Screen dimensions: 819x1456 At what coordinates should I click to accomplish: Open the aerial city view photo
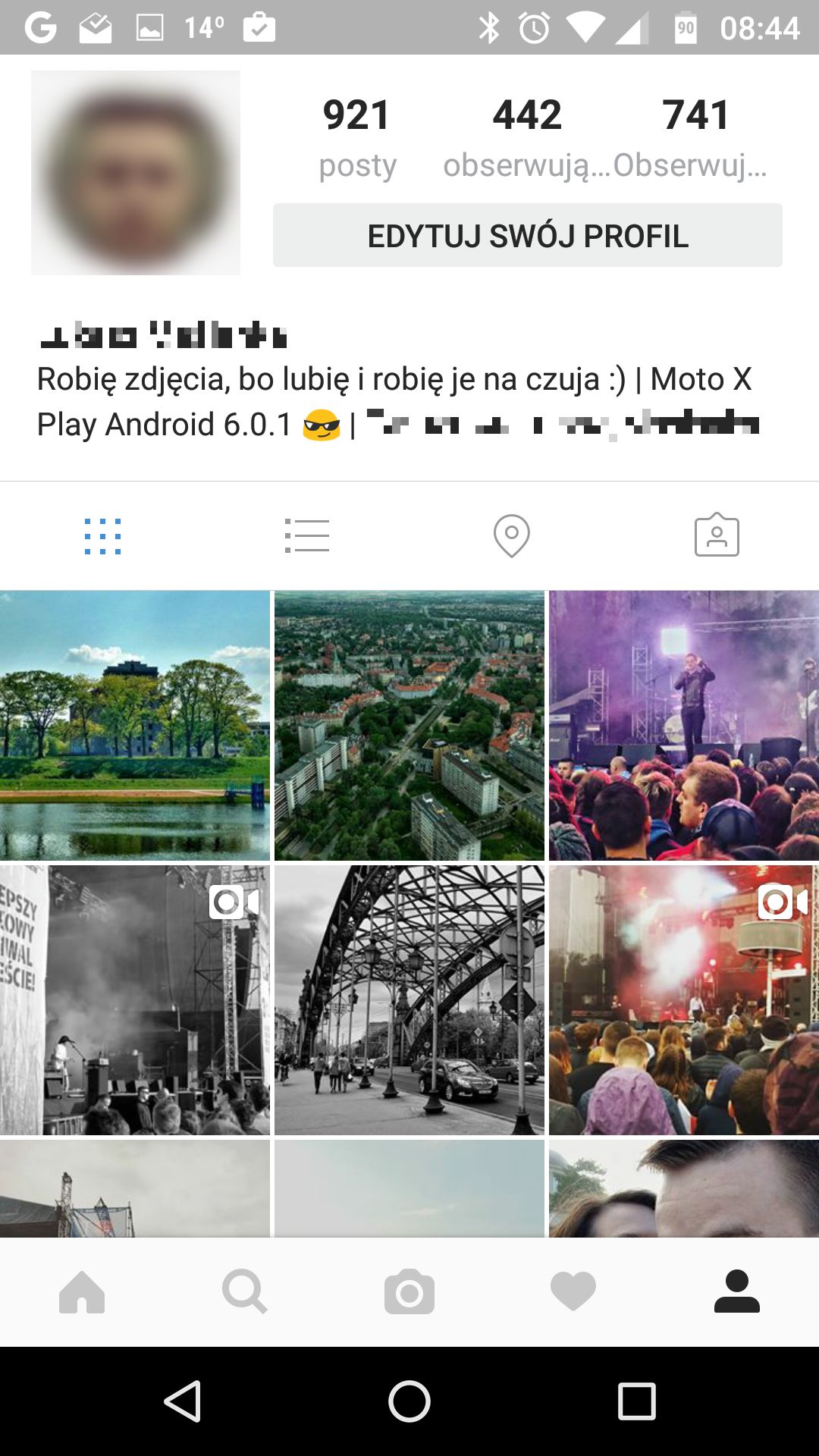coord(409,726)
